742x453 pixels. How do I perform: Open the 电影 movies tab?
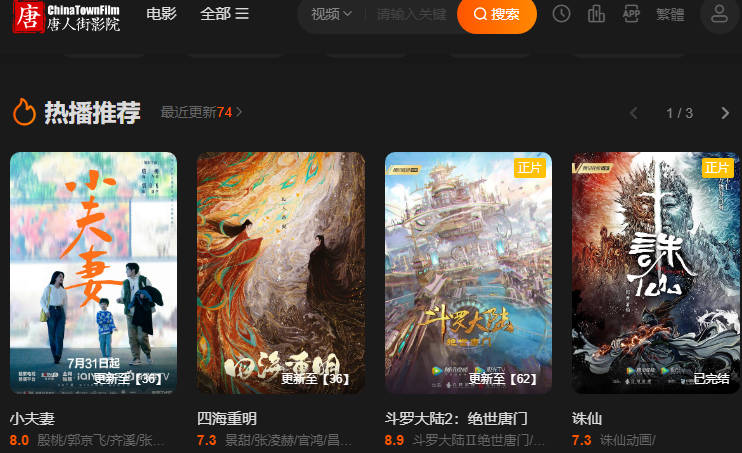pos(161,14)
